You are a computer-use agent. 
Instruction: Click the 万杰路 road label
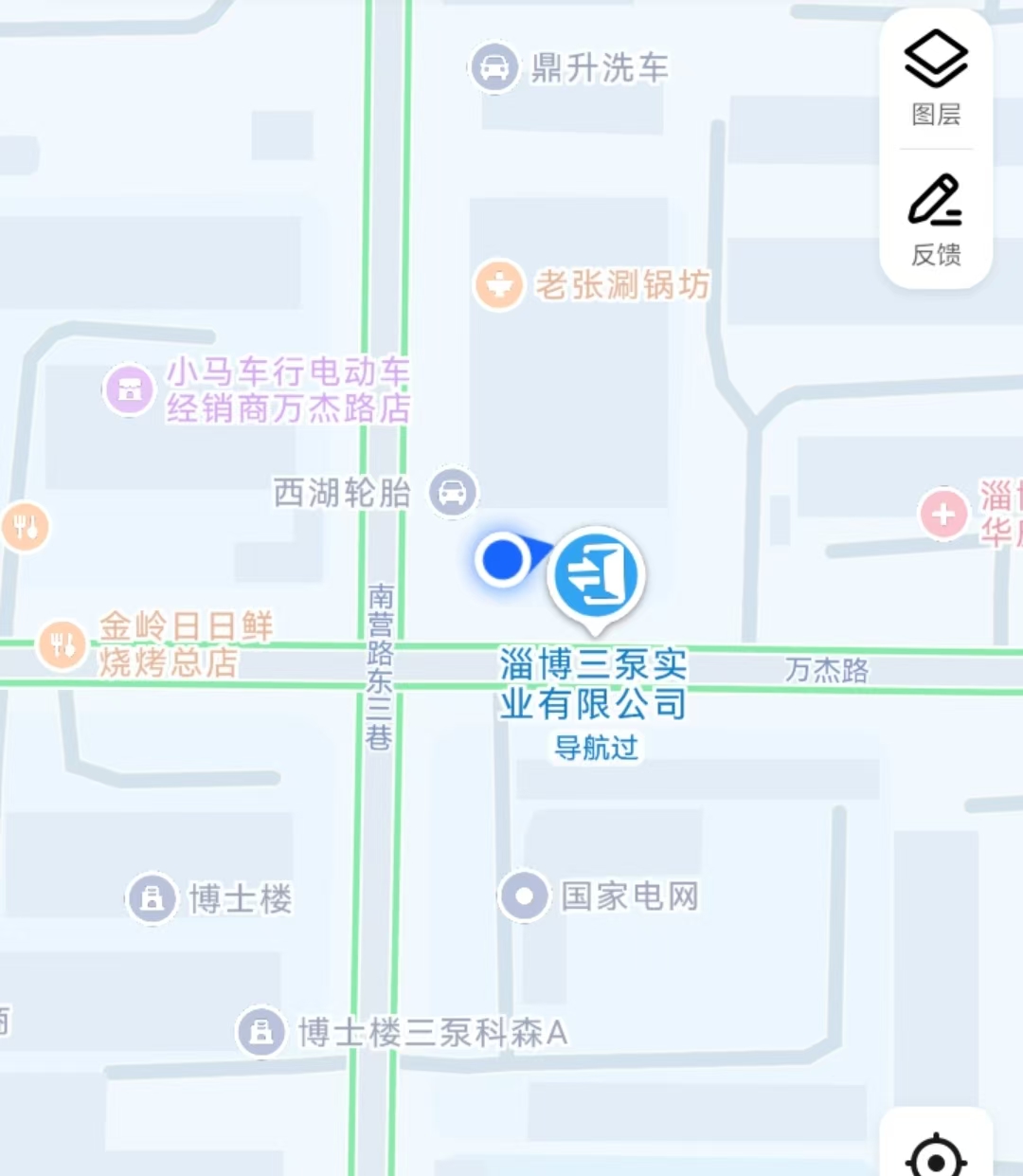[x=825, y=666]
